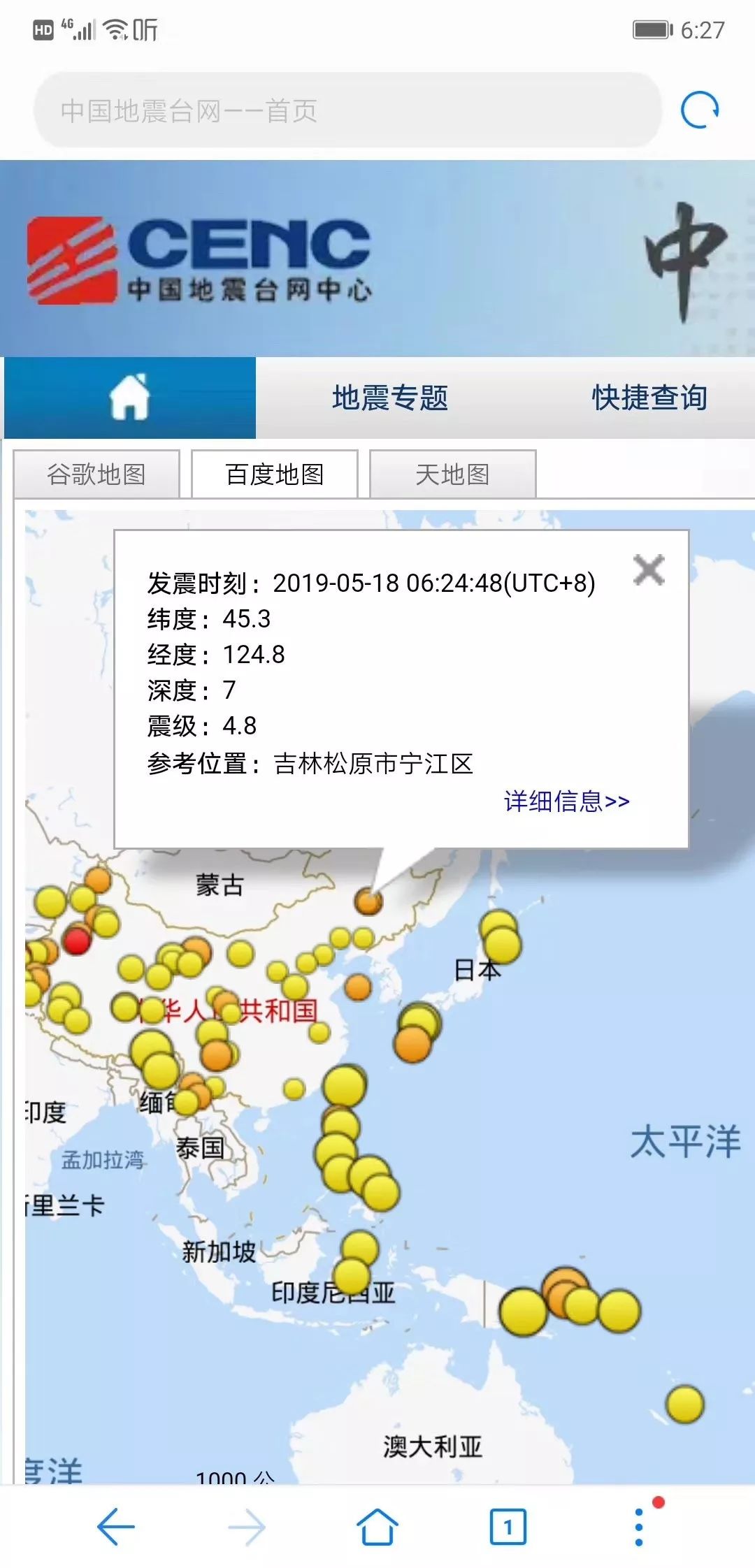Image resolution: width=755 pixels, height=1568 pixels.
Task: Select 百度地图 map source
Action: pos(275,474)
